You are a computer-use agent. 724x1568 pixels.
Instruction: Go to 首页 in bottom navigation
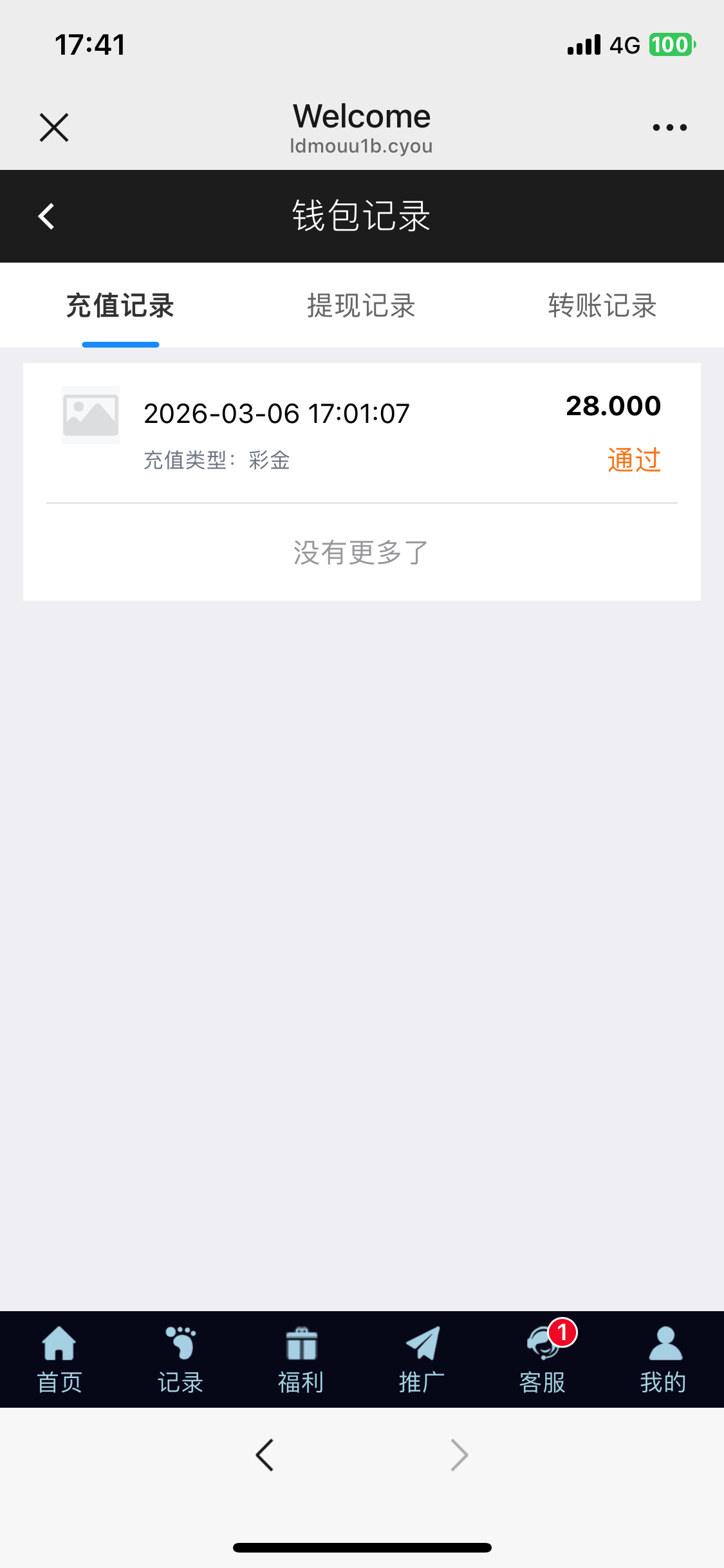[59, 1359]
